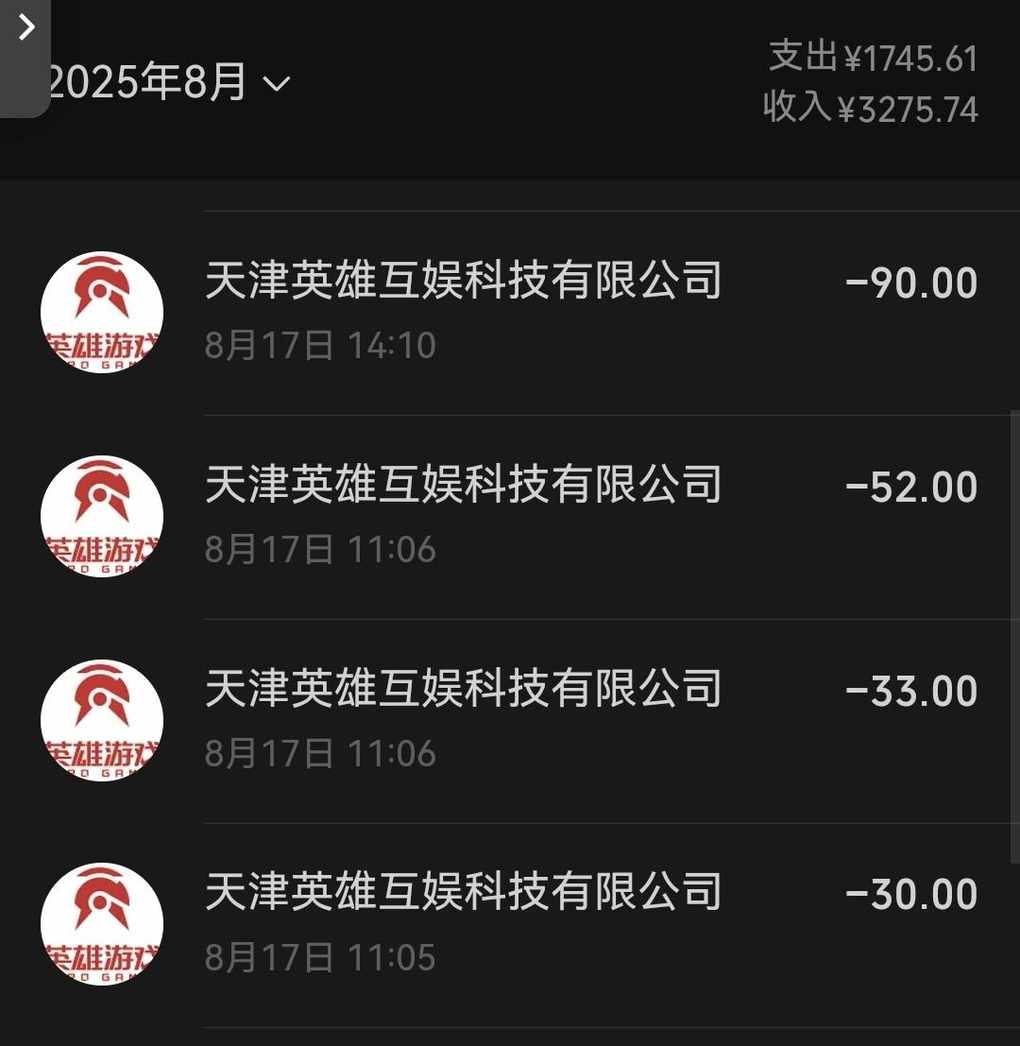Select the -30.00 payment at 11:05

tap(590, 924)
